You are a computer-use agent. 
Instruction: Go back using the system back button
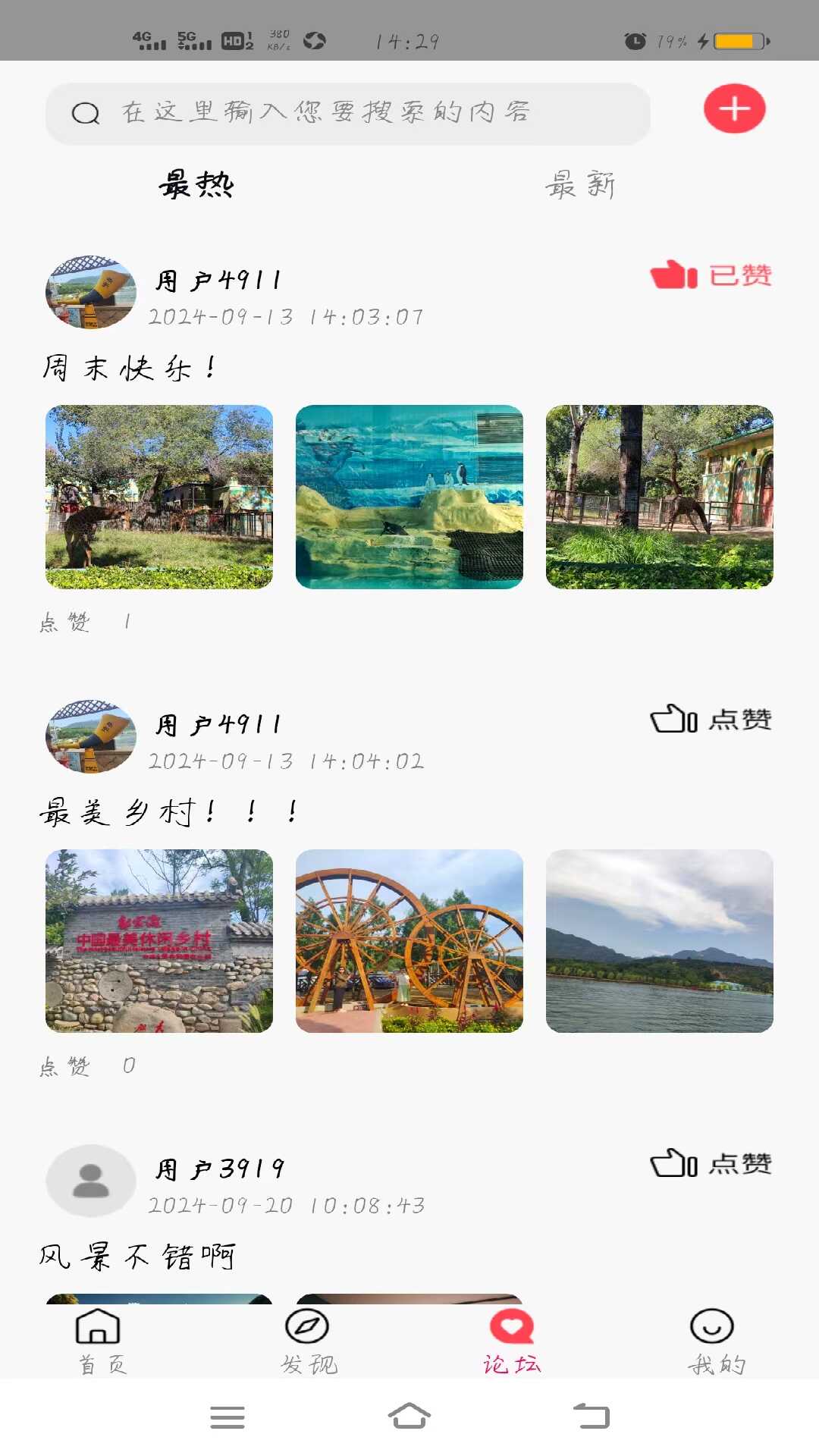[591, 1416]
